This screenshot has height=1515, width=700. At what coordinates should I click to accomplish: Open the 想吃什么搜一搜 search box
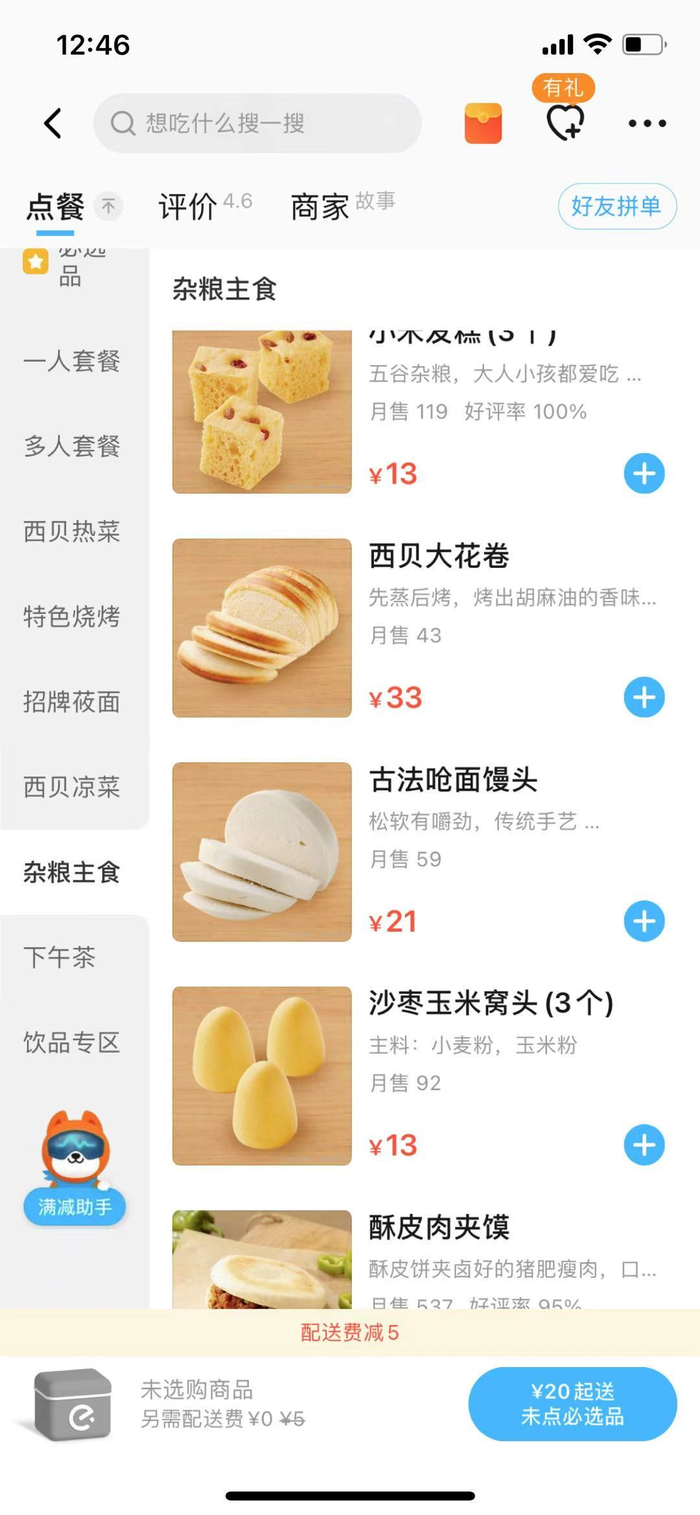tap(257, 124)
